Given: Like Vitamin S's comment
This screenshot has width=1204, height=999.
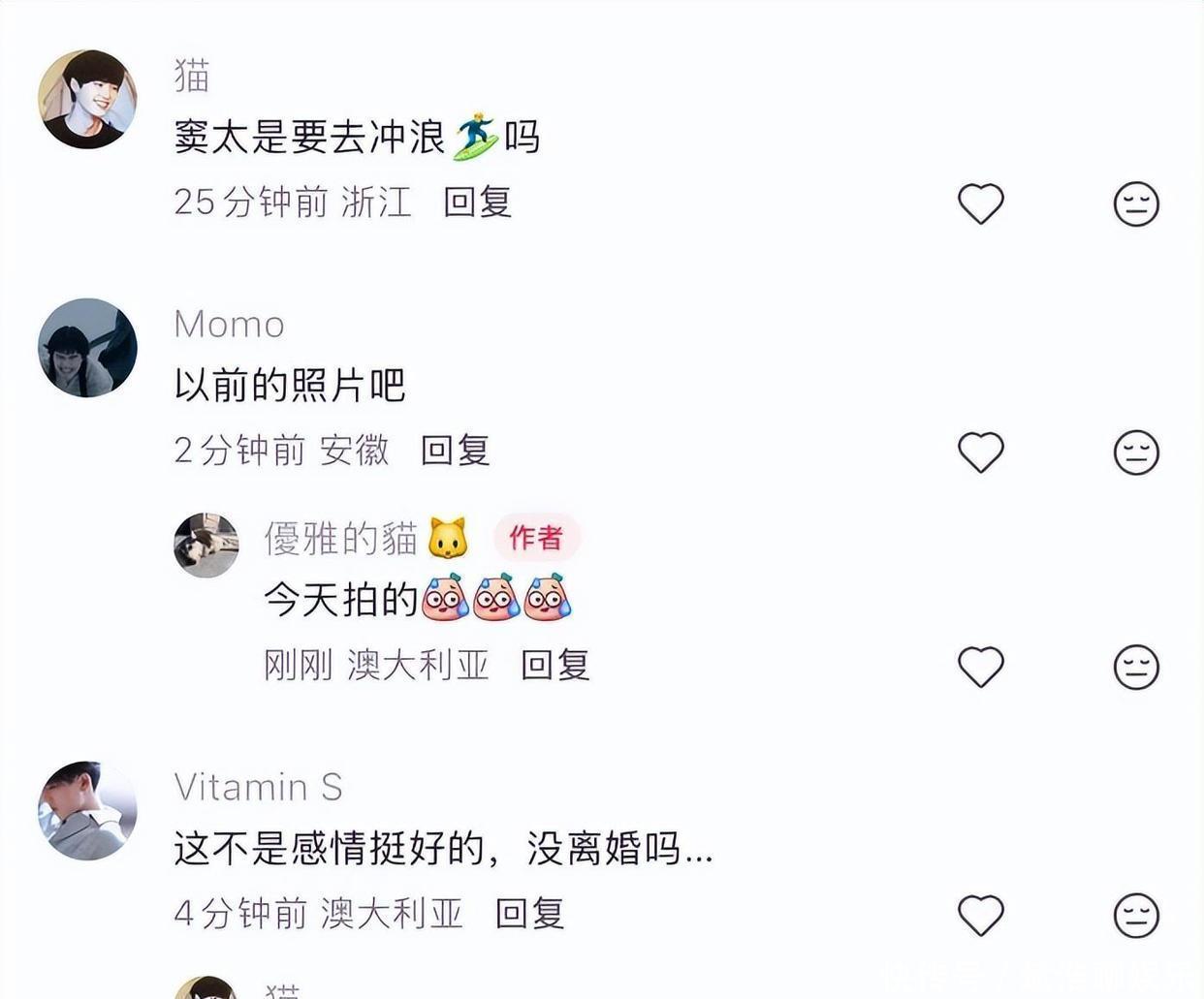Looking at the screenshot, I should [980, 915].
